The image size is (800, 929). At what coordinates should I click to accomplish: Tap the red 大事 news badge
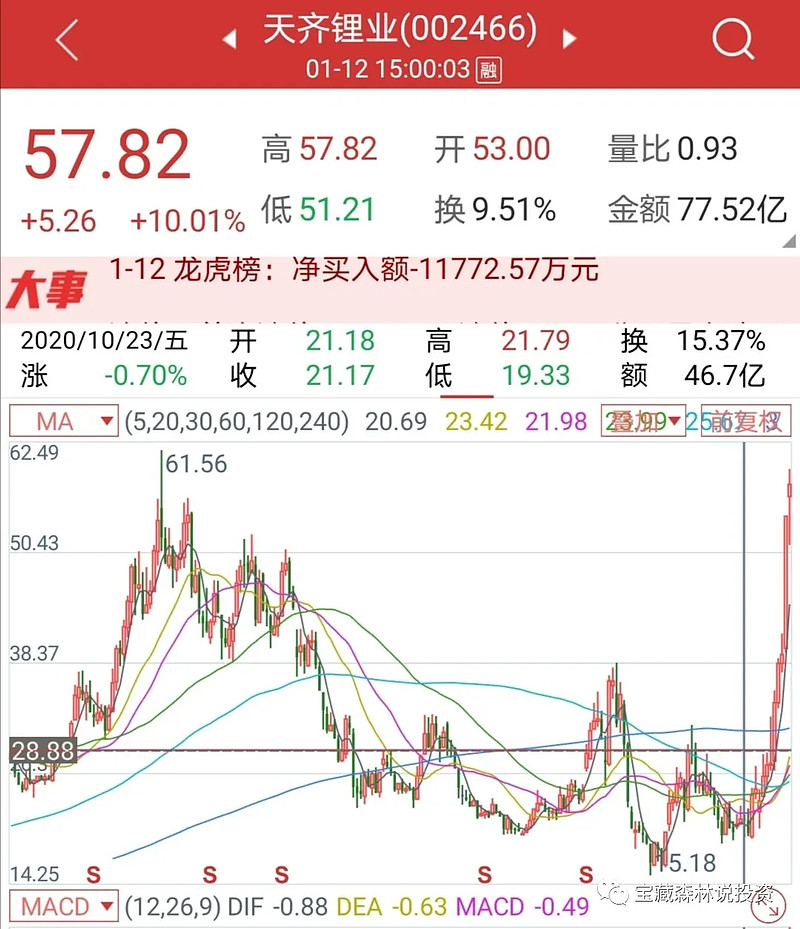click(49, 286)
